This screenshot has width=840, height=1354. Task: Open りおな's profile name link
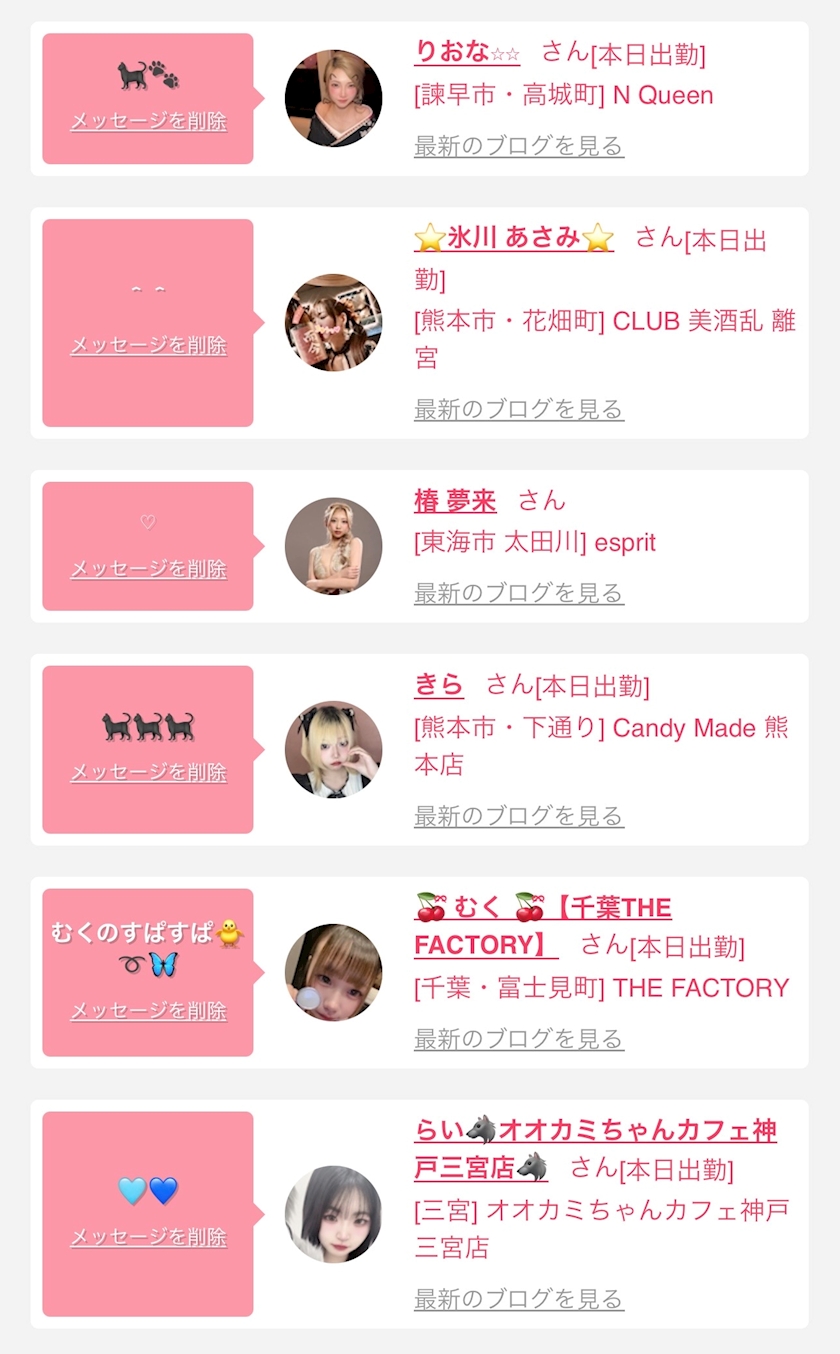coord(467,51)
